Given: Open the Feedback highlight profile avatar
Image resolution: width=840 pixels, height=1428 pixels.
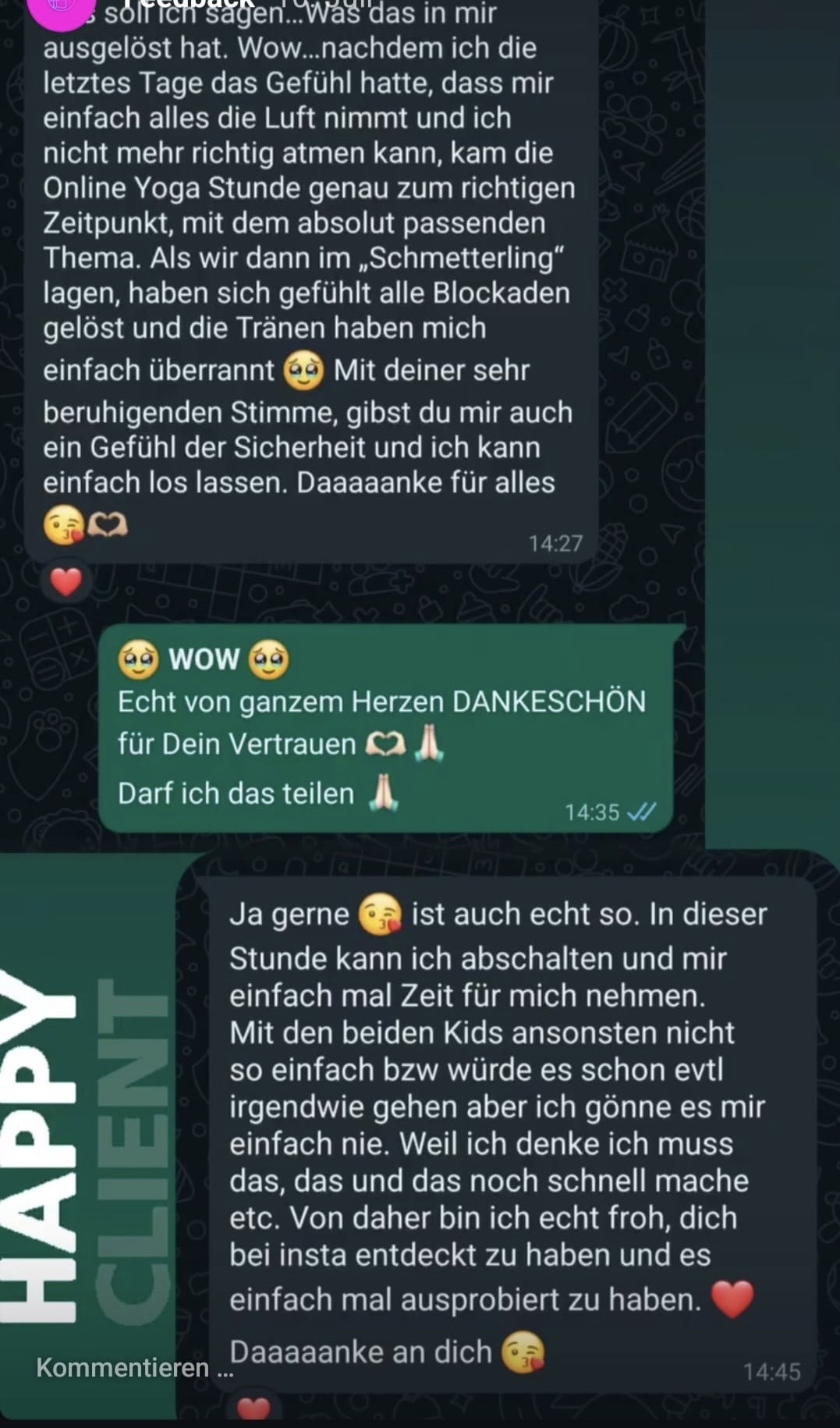Looking at the screenshot, I should click(61, 9).
